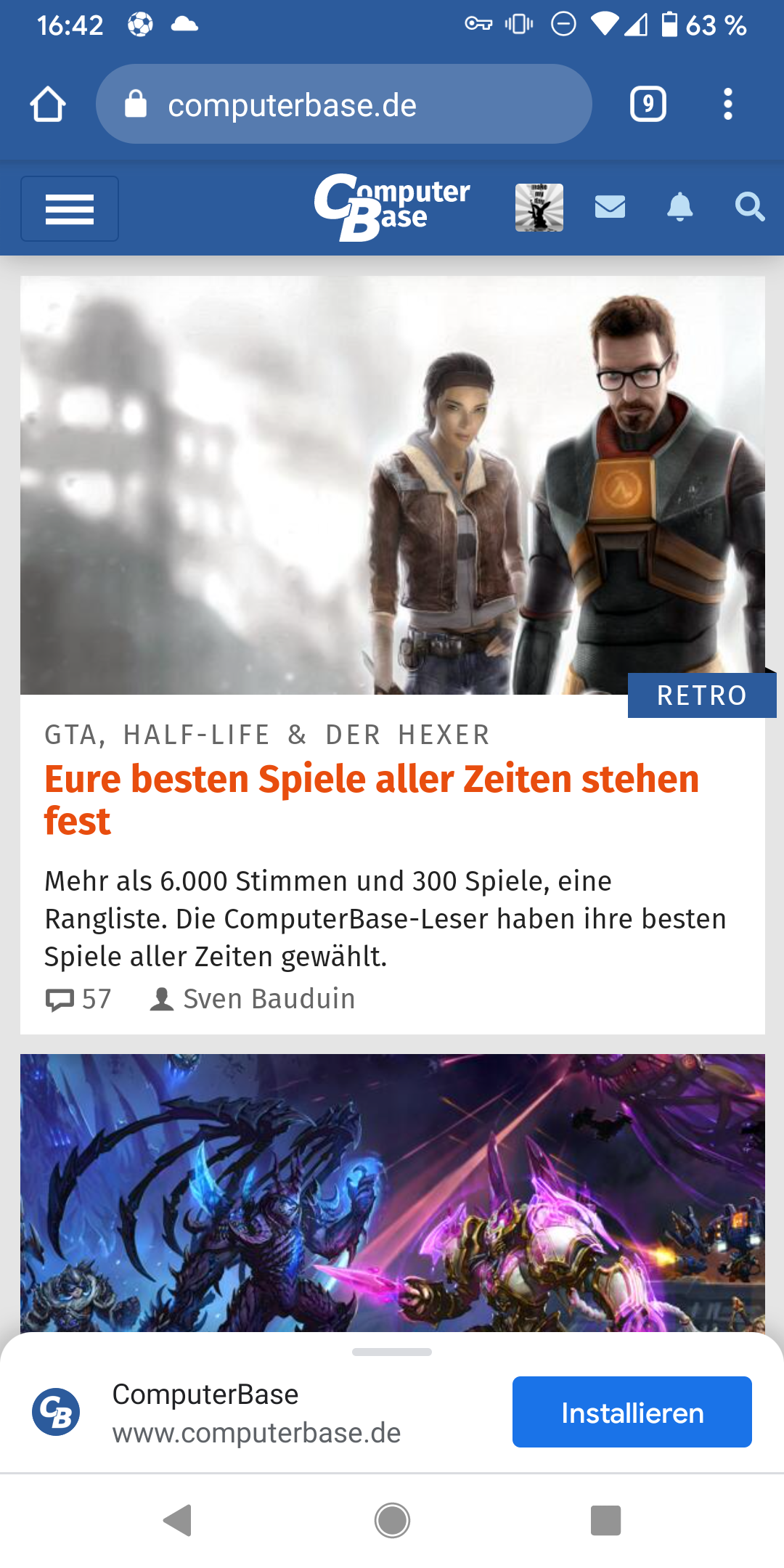This screenshot has height=1568, width=784.
Task: Open the ComputerBase hamburger menu
Action: coord(70,209)
